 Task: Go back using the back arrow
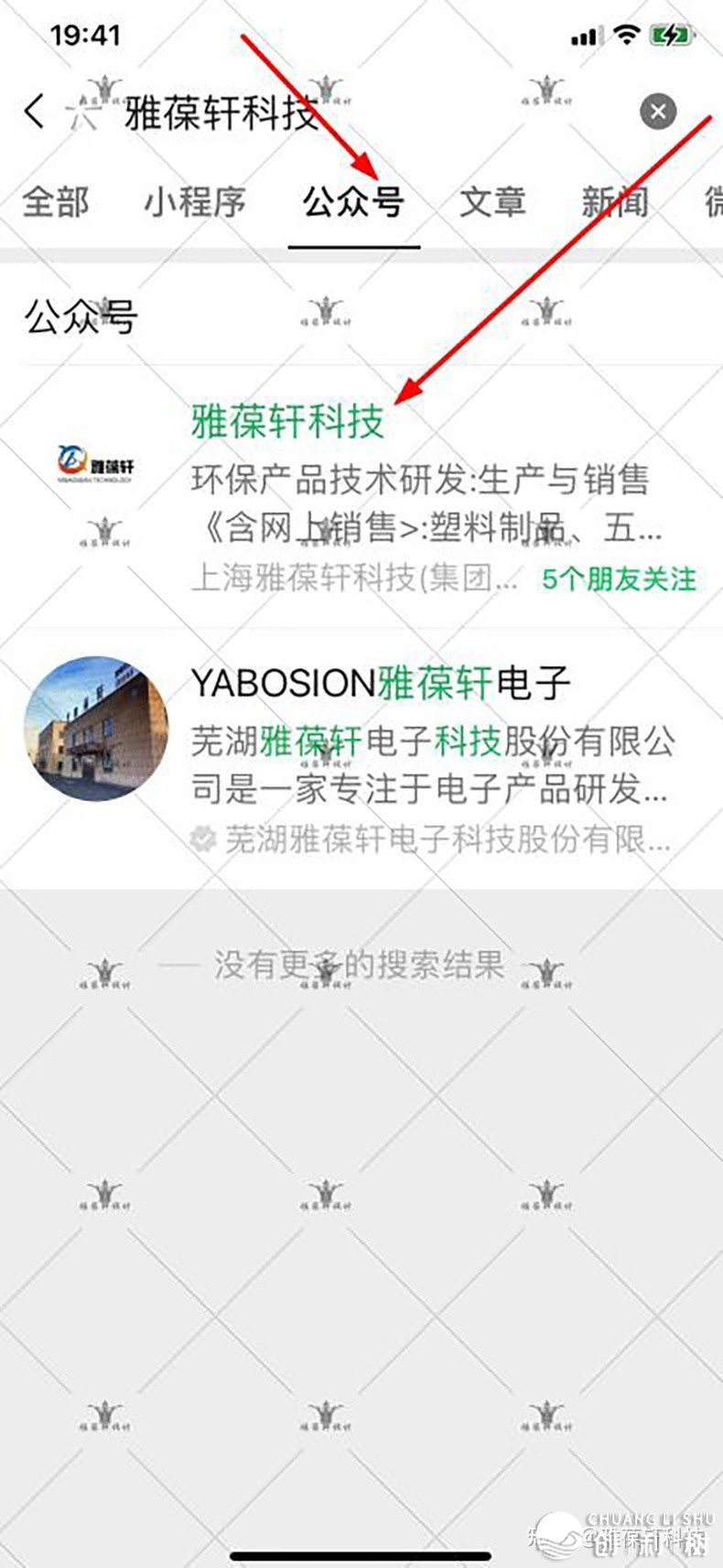(x=35, y=112)
